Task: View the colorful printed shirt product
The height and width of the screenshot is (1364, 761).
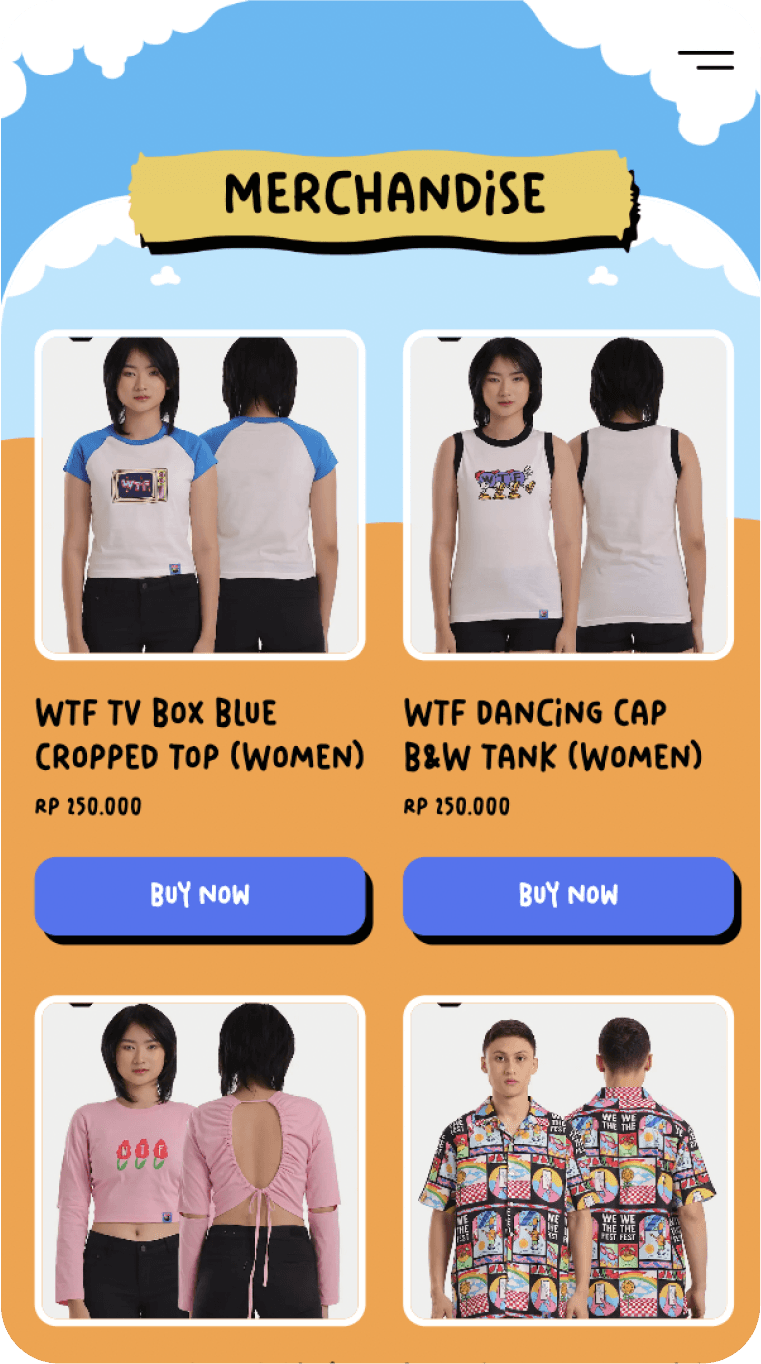Action: coord(568,1160)
